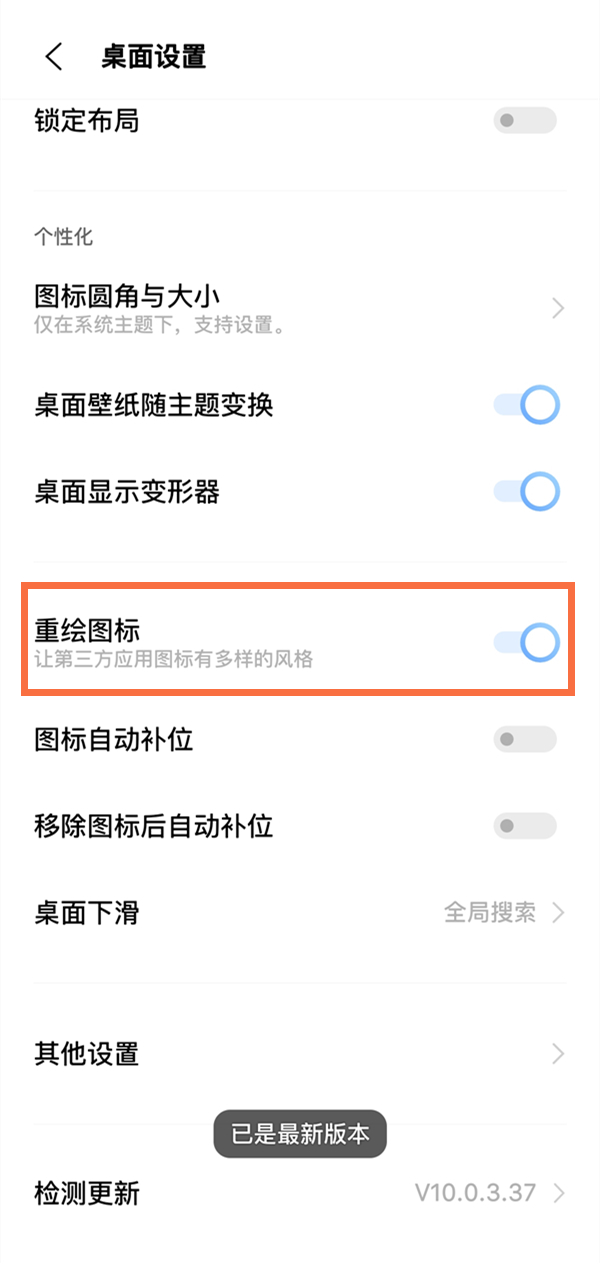Enable 图标自动补位
Screen dimensions: 600x1264
tap(524, 740)
